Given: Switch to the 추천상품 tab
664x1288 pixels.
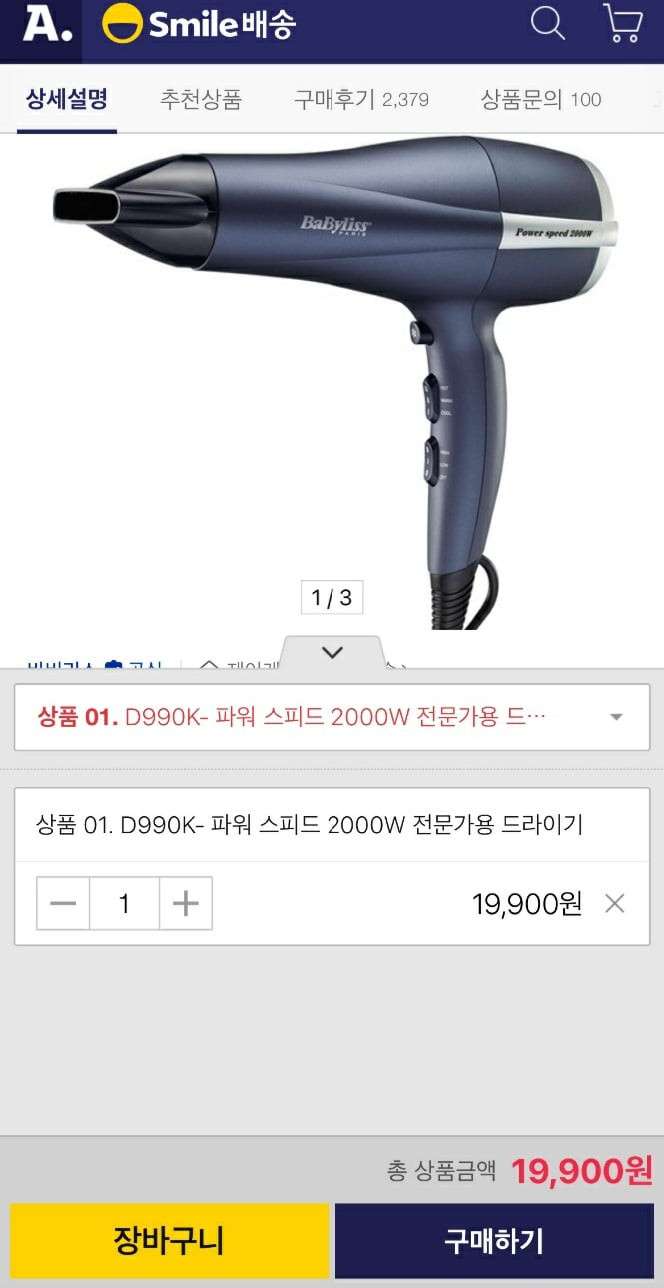Looking at the screenshot, I should point(201,99).
